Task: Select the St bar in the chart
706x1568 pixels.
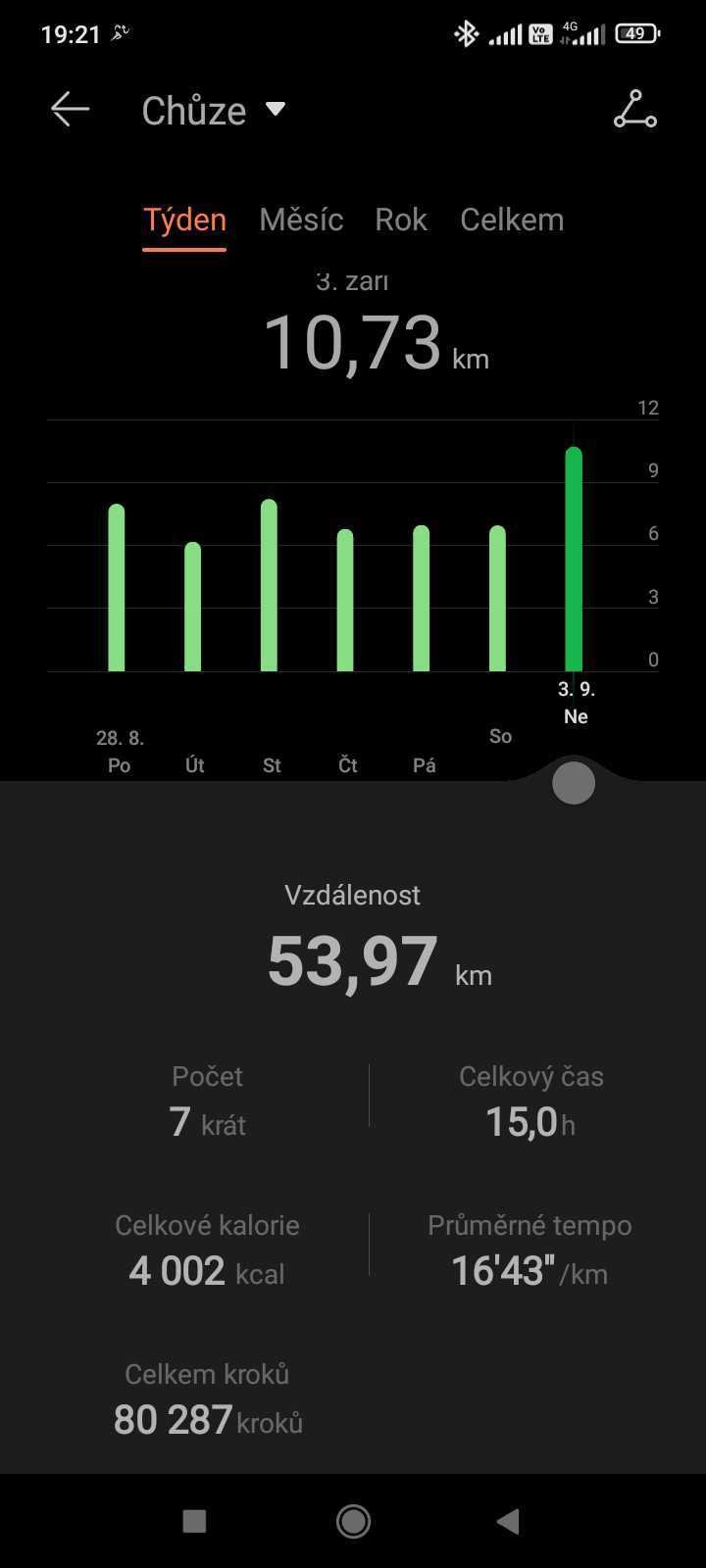Action: click(x=269, y=586)
